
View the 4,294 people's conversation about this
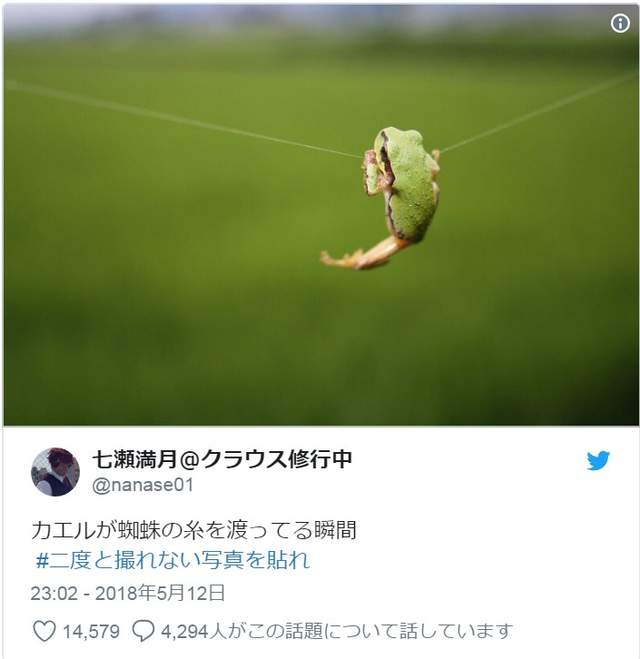tap(323, 631)
